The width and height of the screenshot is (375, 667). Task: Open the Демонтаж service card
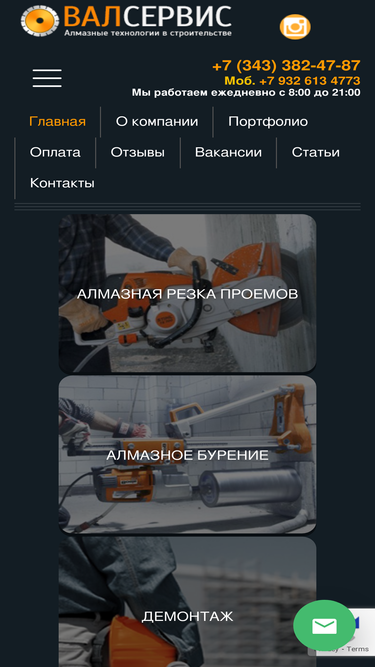coord(188,601)
